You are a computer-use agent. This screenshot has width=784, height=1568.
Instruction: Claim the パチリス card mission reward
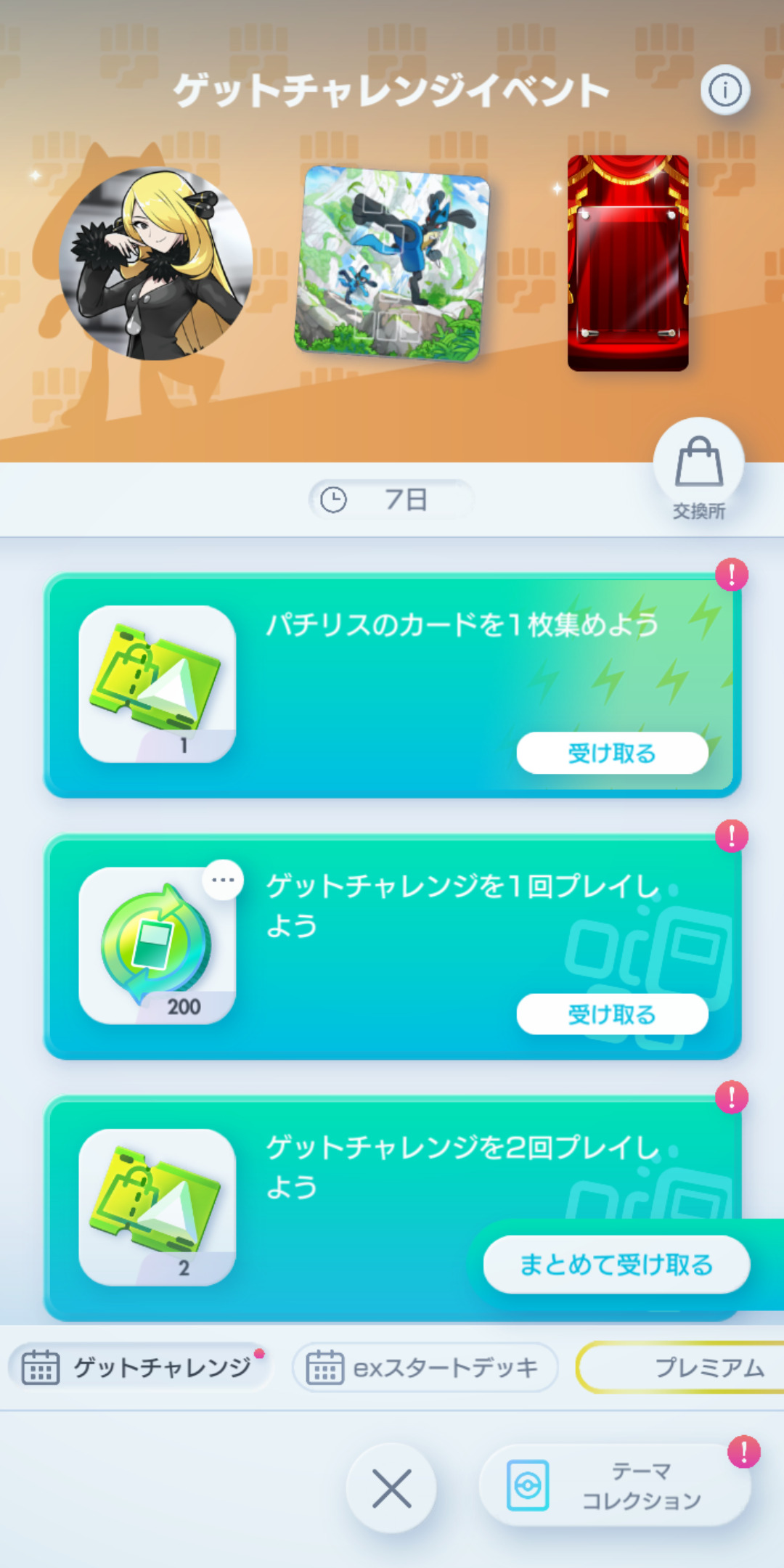click(612, 754)
